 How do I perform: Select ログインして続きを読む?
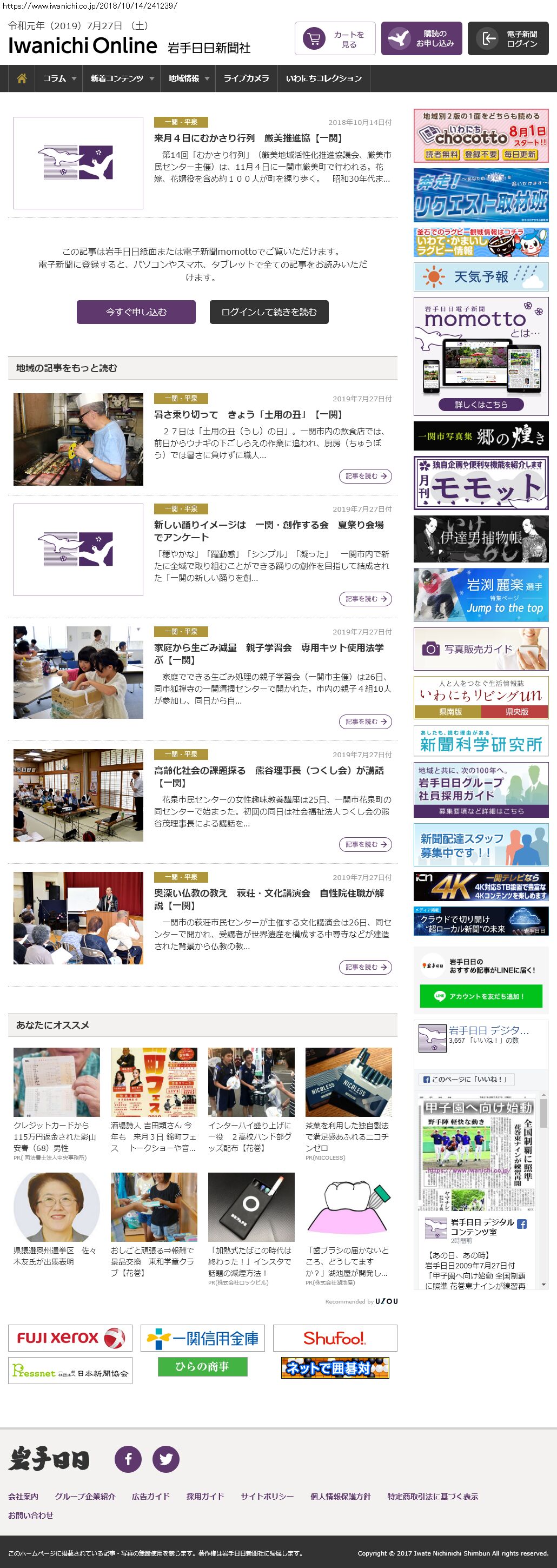coord(268,312)
